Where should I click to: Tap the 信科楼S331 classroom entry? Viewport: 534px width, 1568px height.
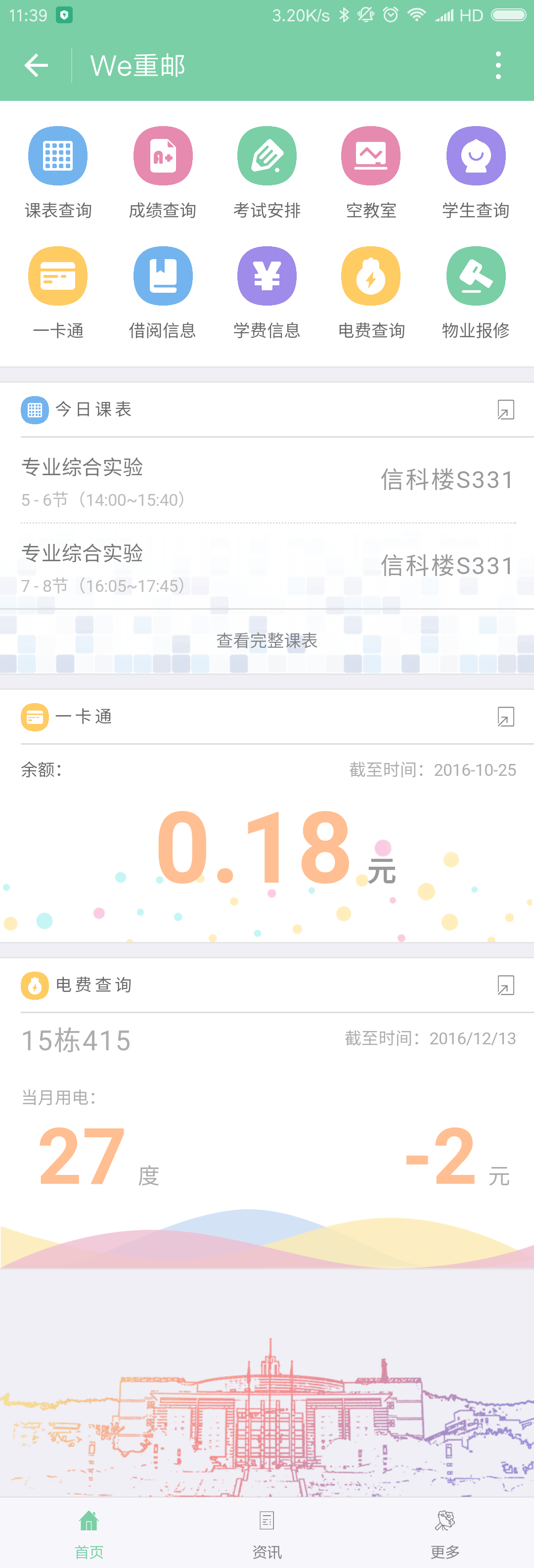(447, 480)
